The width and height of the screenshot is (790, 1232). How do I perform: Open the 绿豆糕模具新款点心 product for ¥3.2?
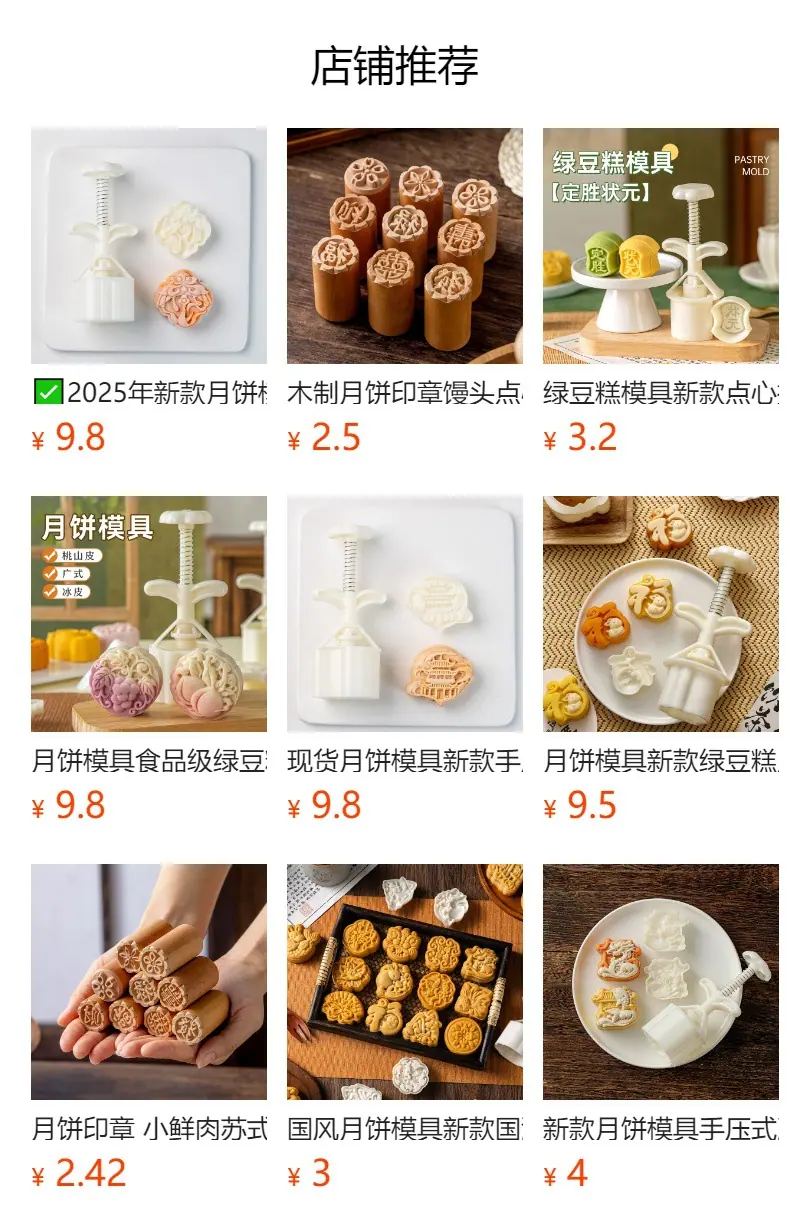pos(661,292)
